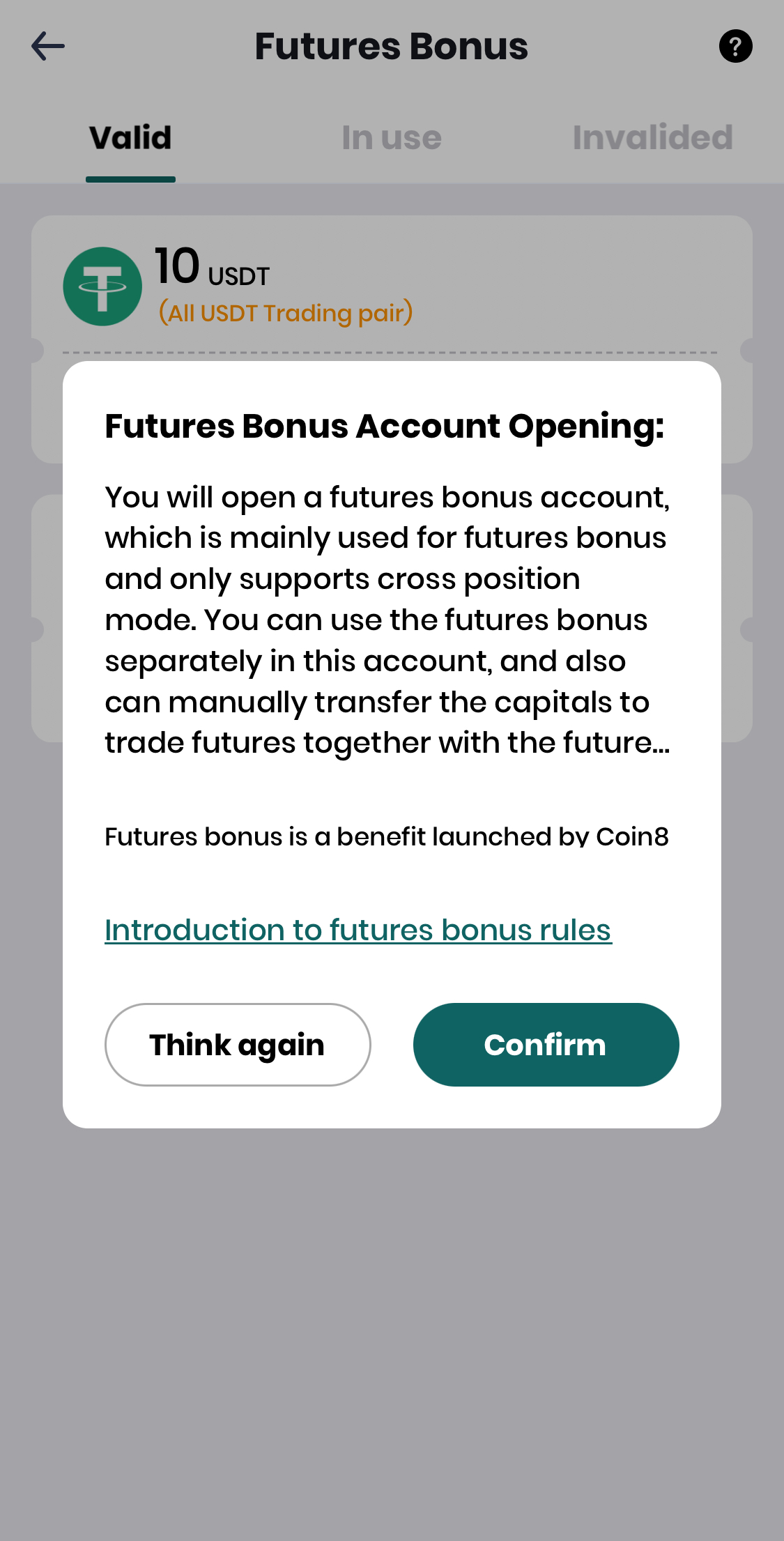The height and width of the screenshot is (1541, 784).
Task: Open Introduction to futures bonus rules link
Action: [x=358, y=930]
